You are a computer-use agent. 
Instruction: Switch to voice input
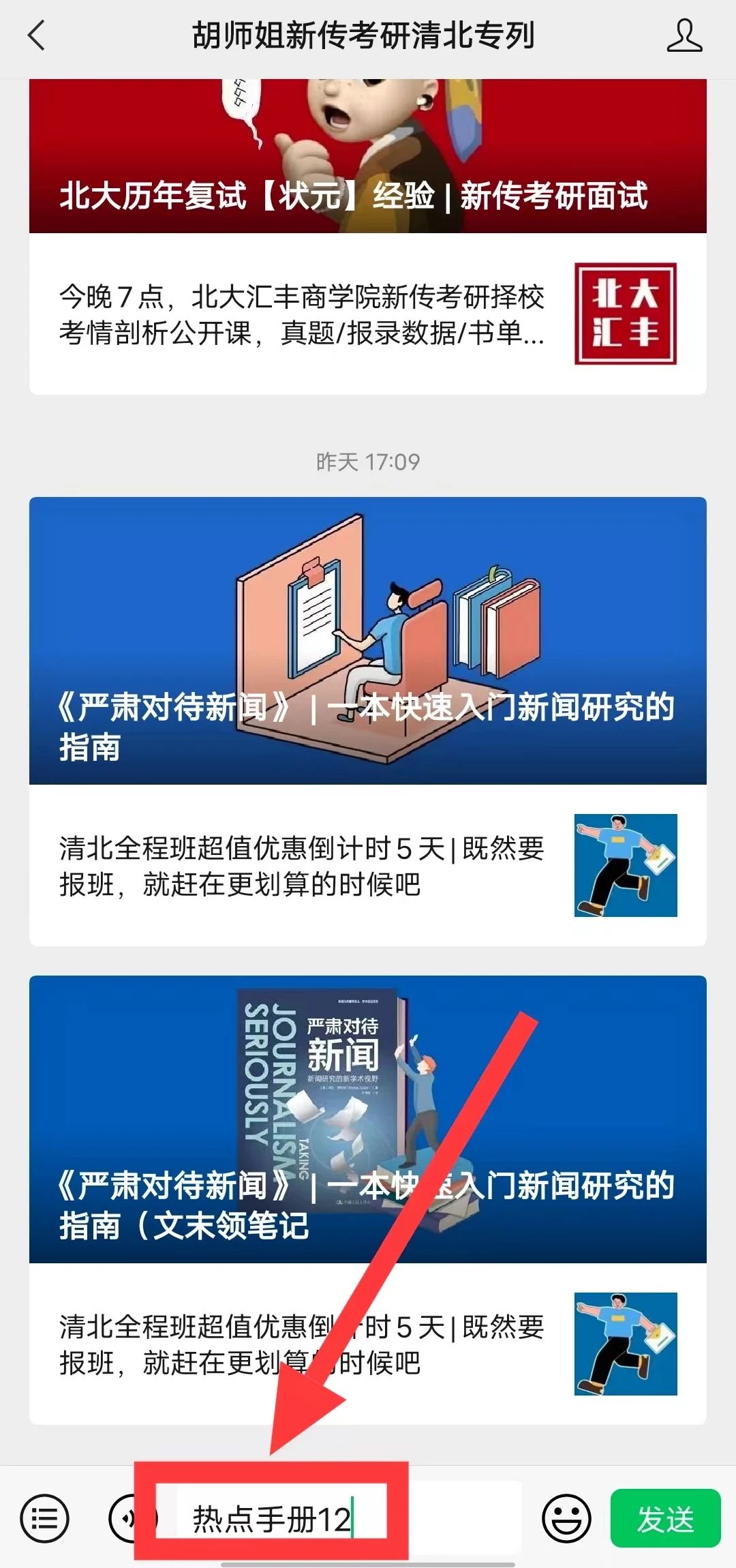124,1518
